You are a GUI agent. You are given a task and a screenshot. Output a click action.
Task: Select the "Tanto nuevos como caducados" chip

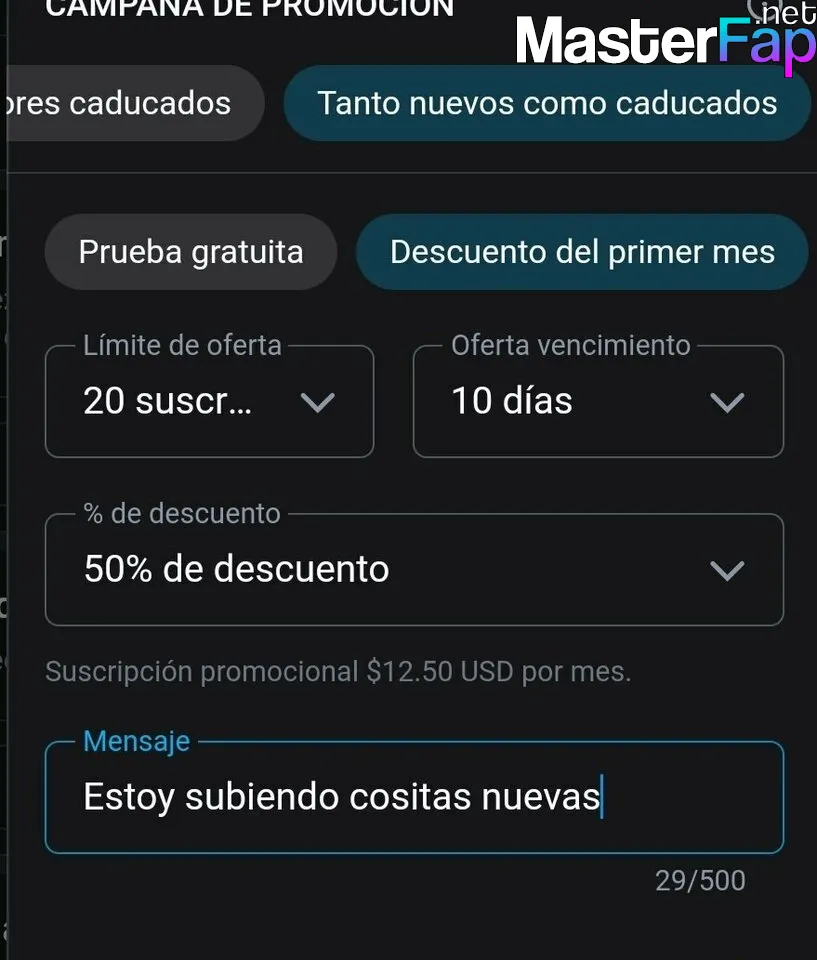click(x=547, y=103)
